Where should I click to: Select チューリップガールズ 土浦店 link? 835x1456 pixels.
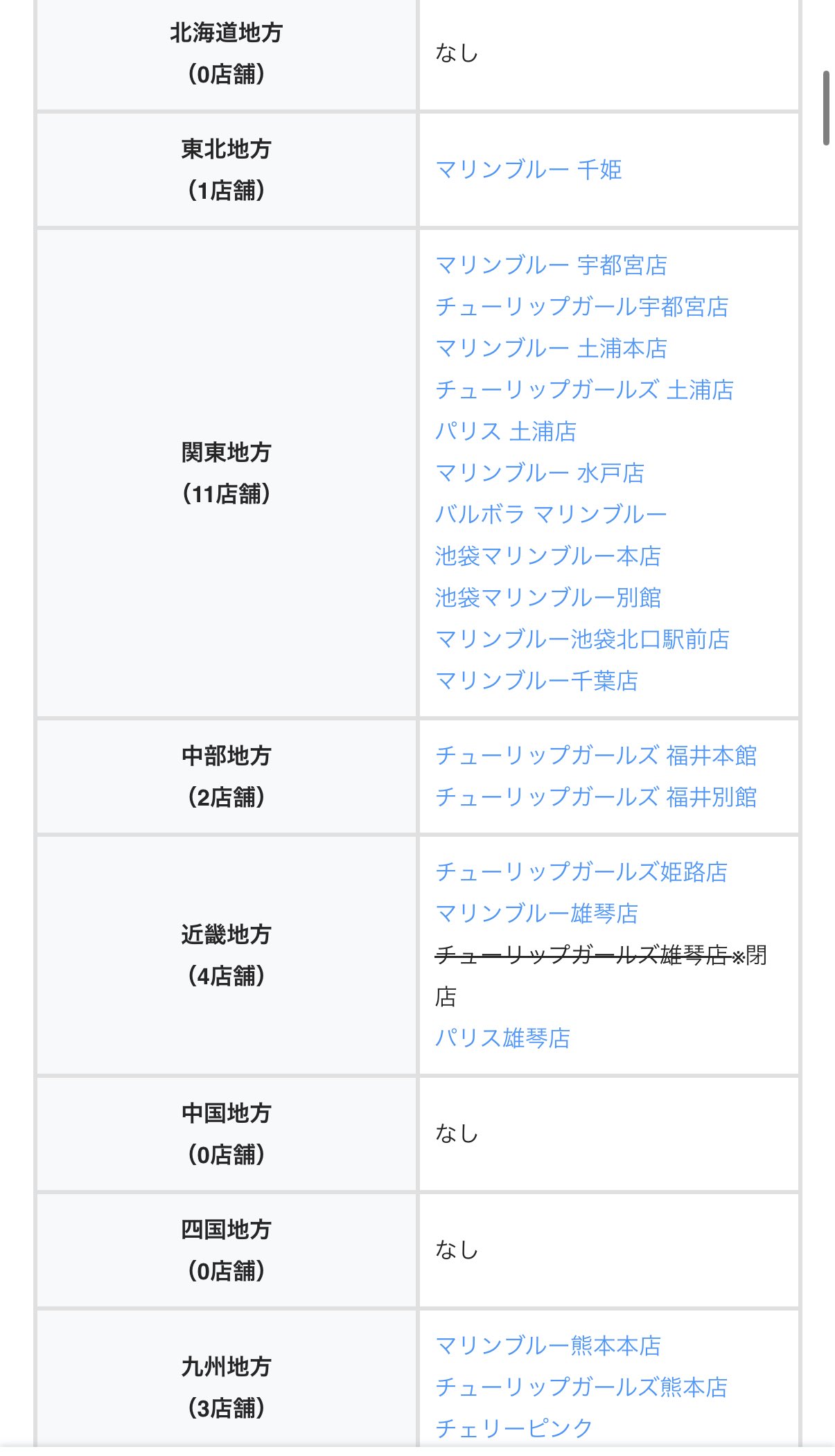[583, 390]
